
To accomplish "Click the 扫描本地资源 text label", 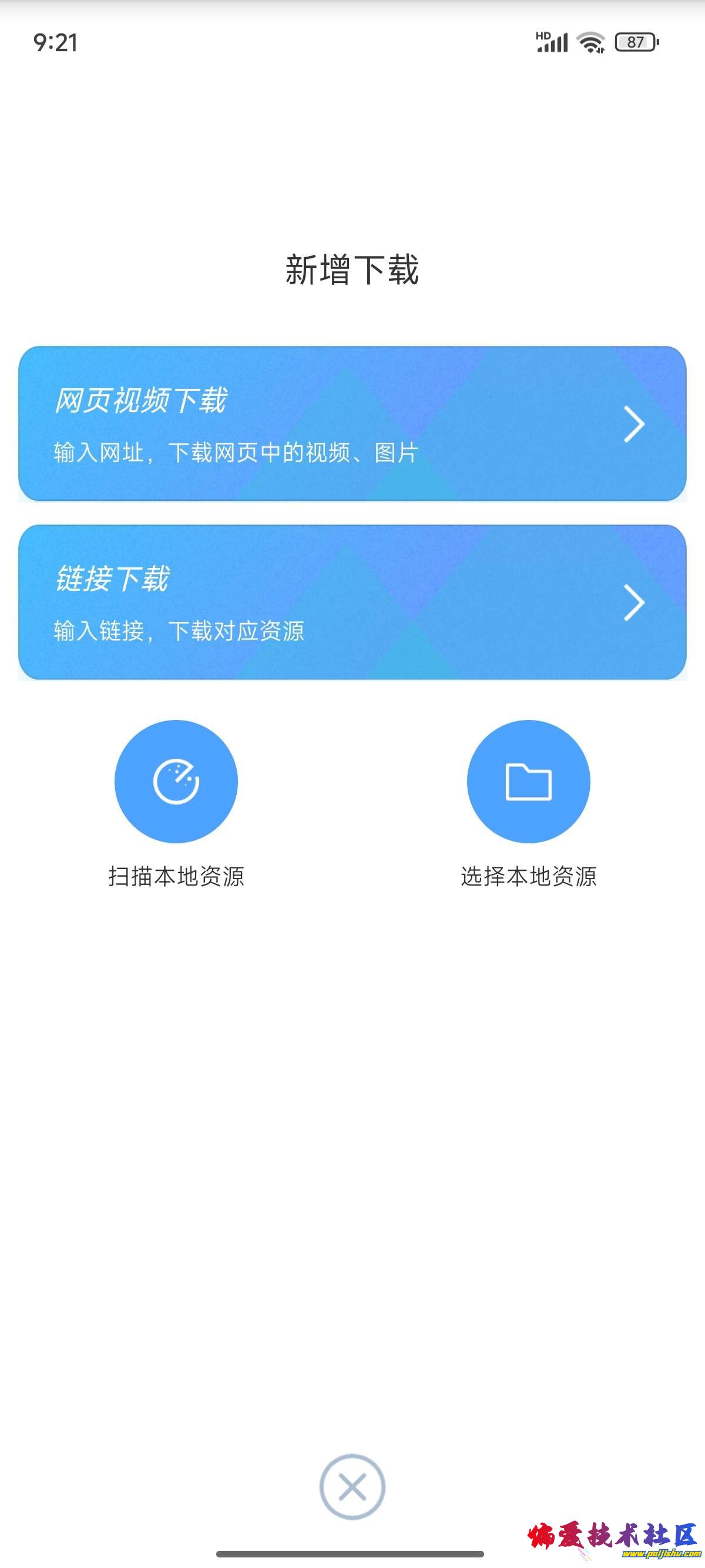I will [x=176, y=877].
